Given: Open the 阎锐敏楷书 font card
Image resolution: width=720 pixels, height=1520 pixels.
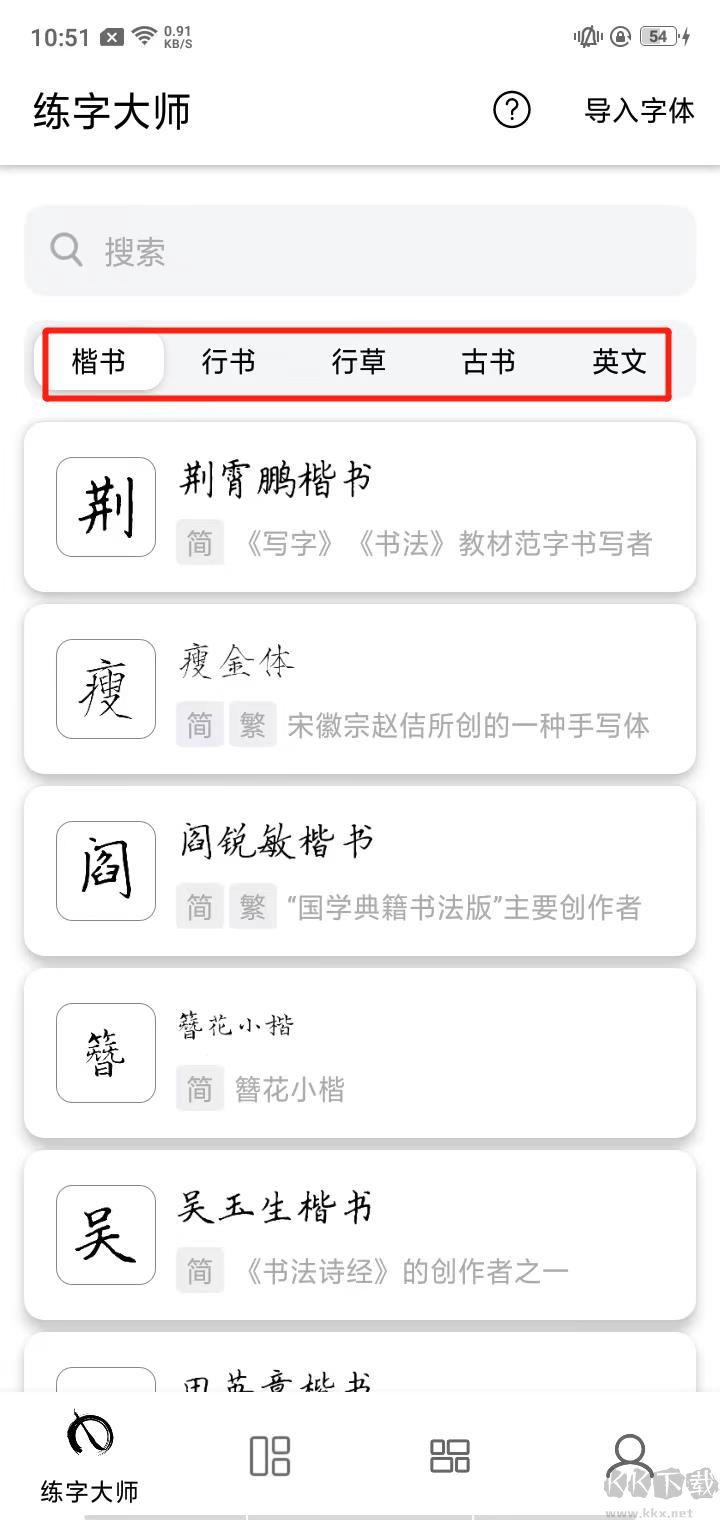Looking at the screenshot, I should (360, 871).
